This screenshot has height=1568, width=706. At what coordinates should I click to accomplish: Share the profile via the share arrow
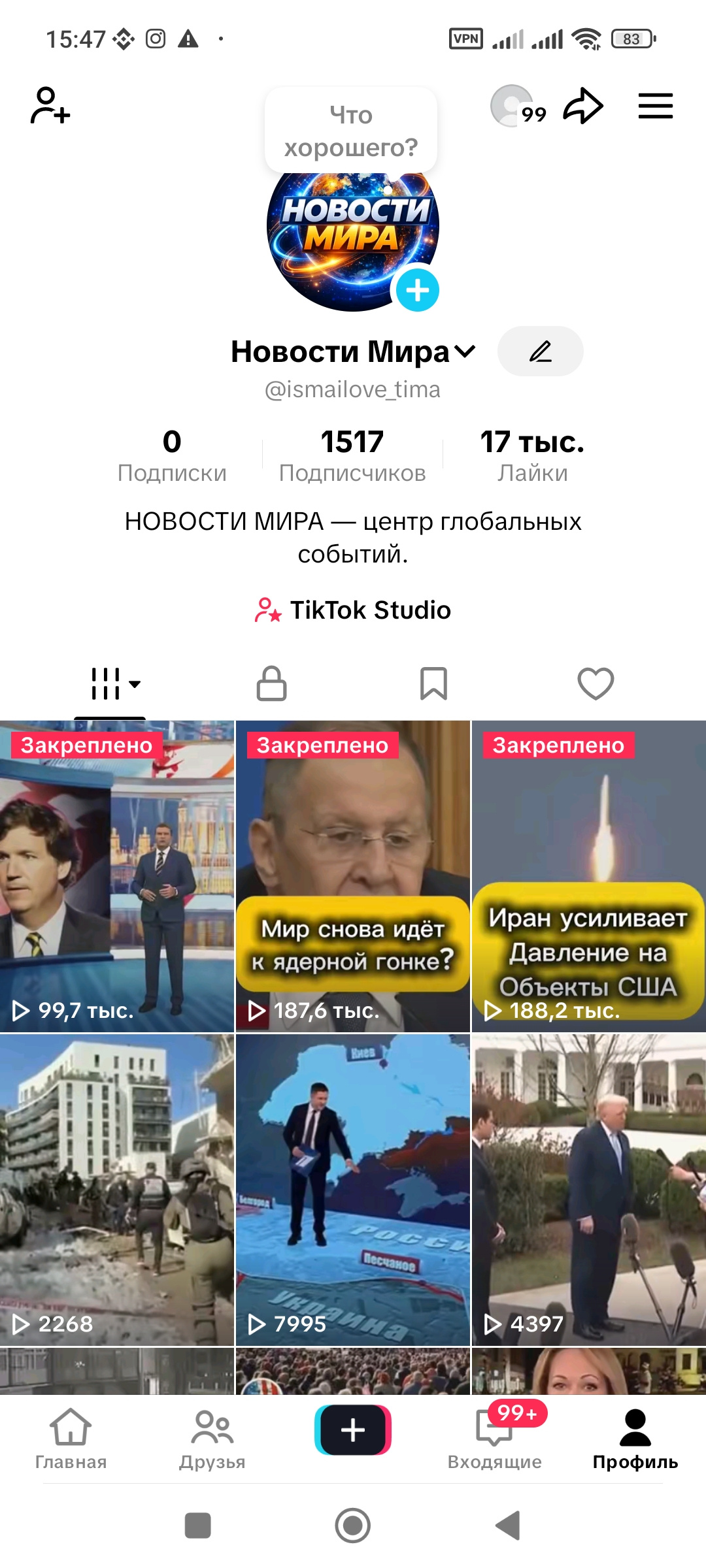tap(584, 106)
